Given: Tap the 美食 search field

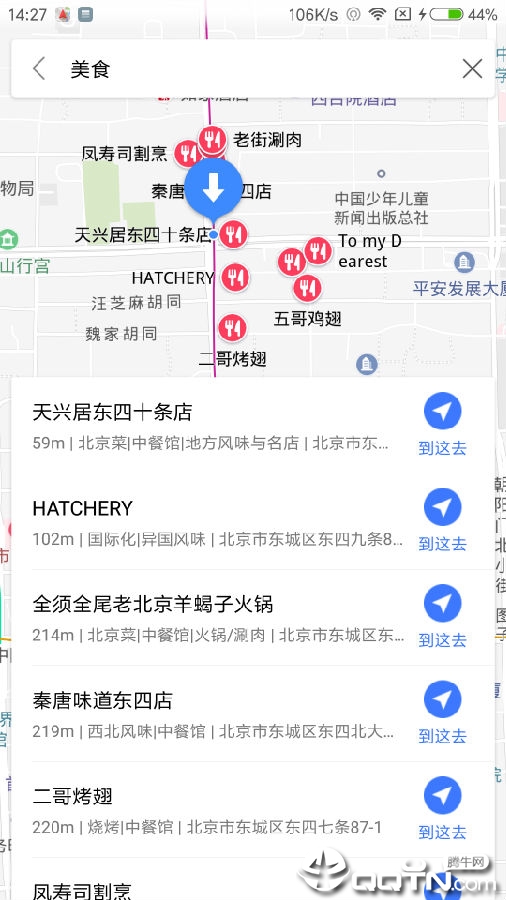Looking at the screenshot, I should click(x=252, y=69).
